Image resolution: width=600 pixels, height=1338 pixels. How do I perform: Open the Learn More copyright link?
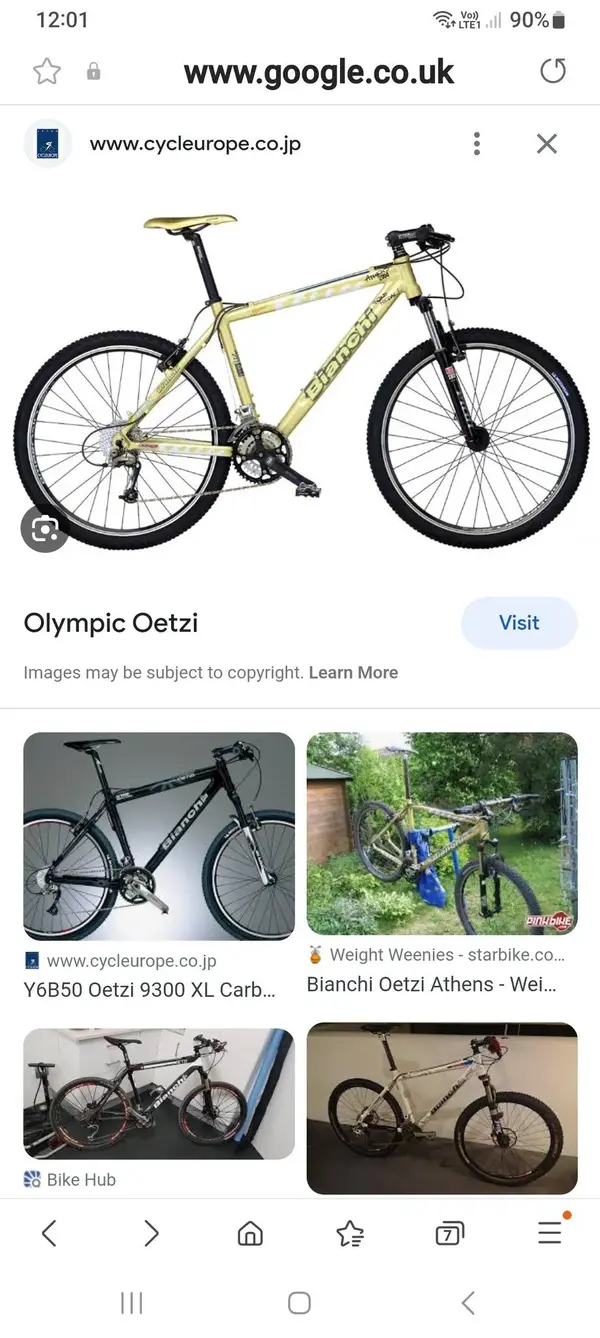coord(353,673)
